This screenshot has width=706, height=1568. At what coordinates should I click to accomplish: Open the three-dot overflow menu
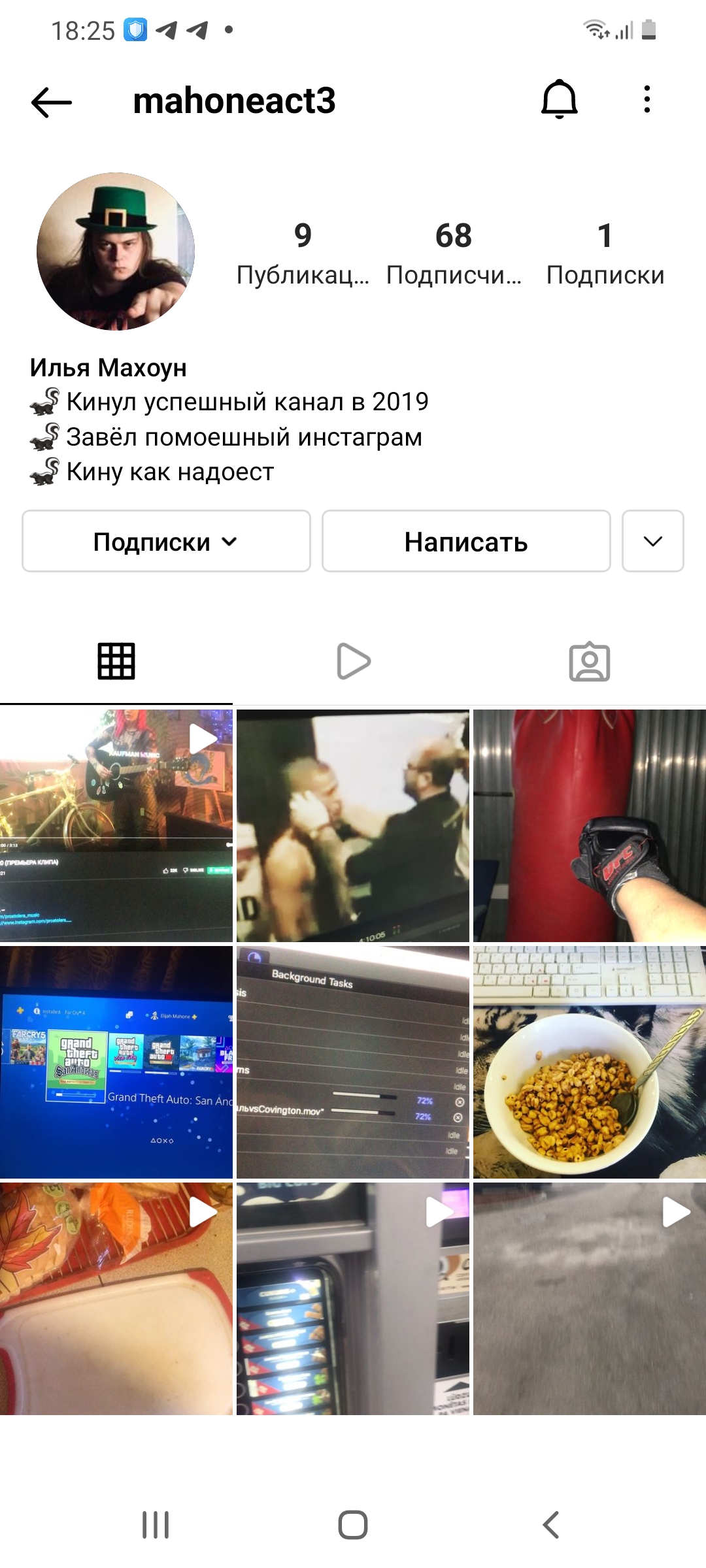pos(647,100)
